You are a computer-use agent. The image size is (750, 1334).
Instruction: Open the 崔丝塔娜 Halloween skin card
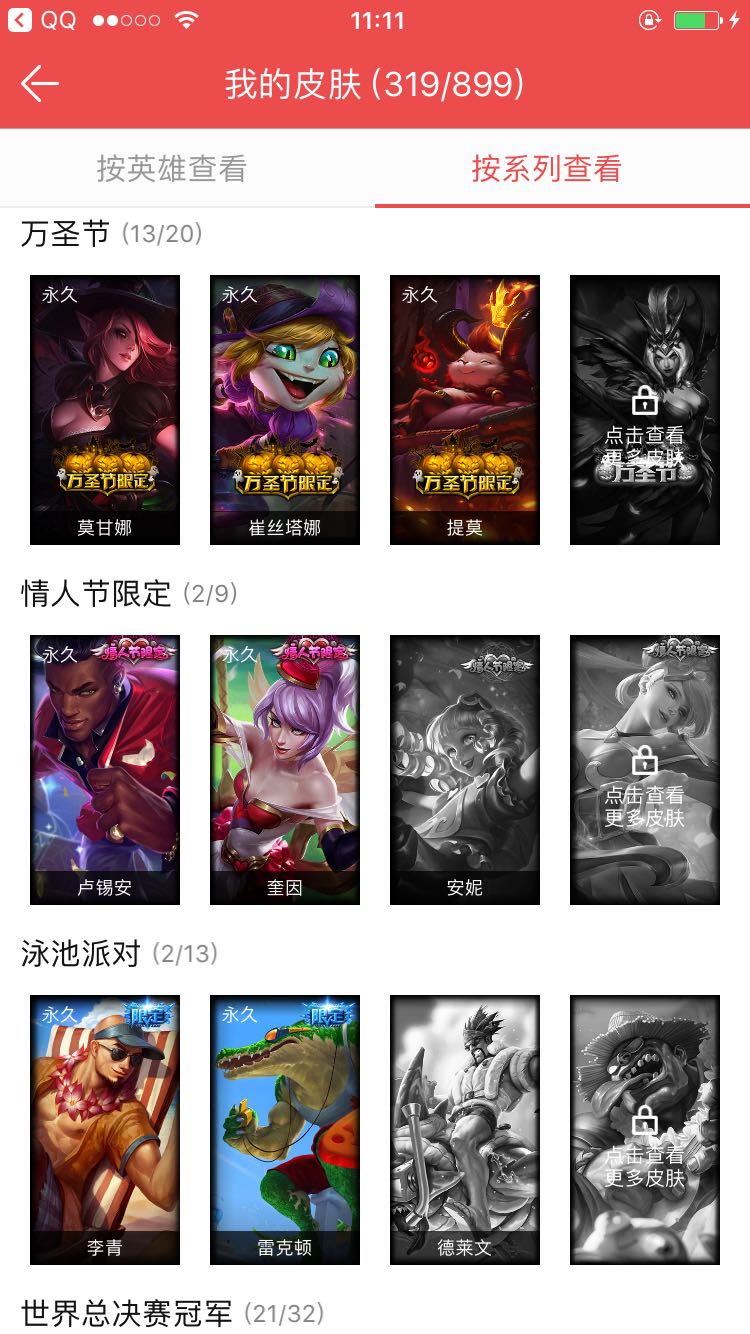point(285,410)
